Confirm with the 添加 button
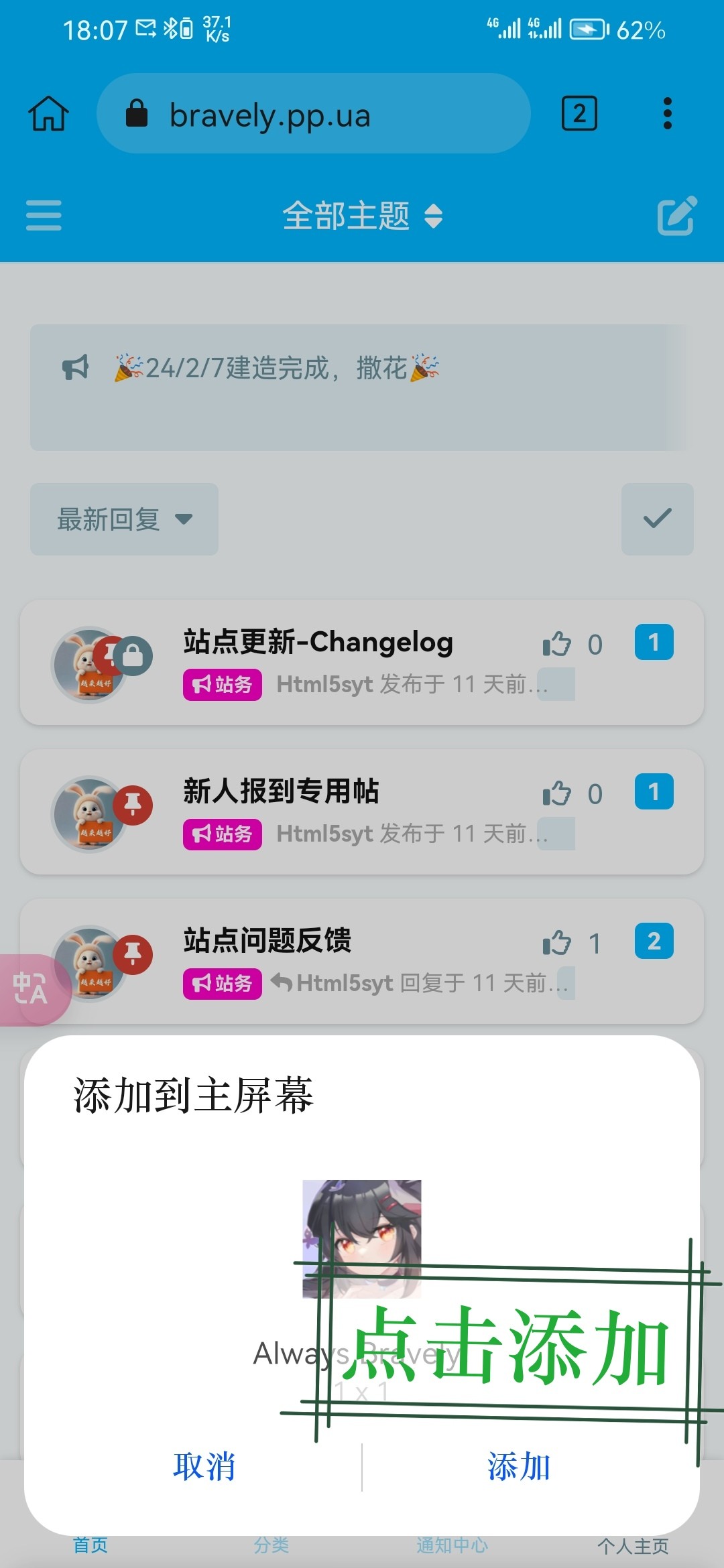724x1568 pixels. click(x=519, y=1467)
